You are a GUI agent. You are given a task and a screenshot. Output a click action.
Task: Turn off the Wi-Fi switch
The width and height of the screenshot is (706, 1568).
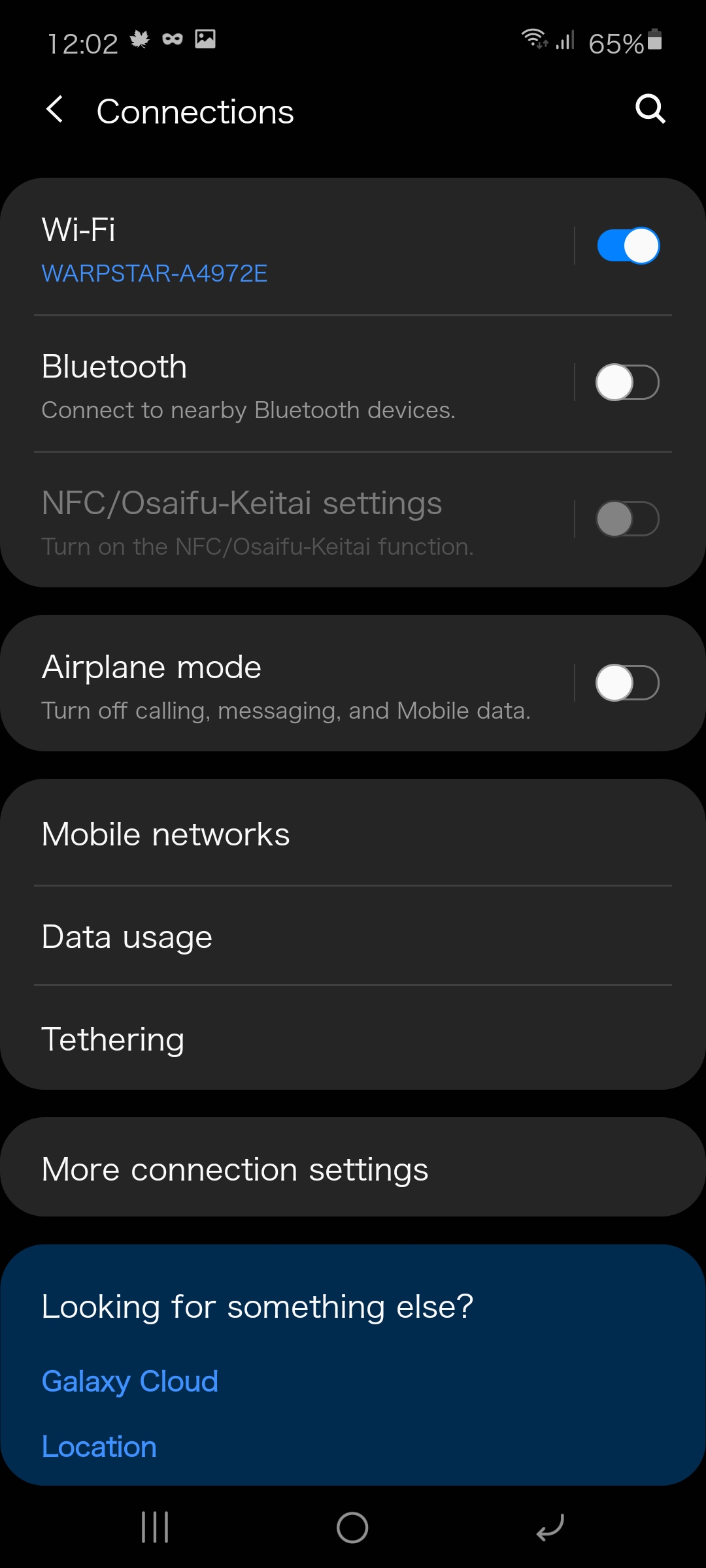628,246
